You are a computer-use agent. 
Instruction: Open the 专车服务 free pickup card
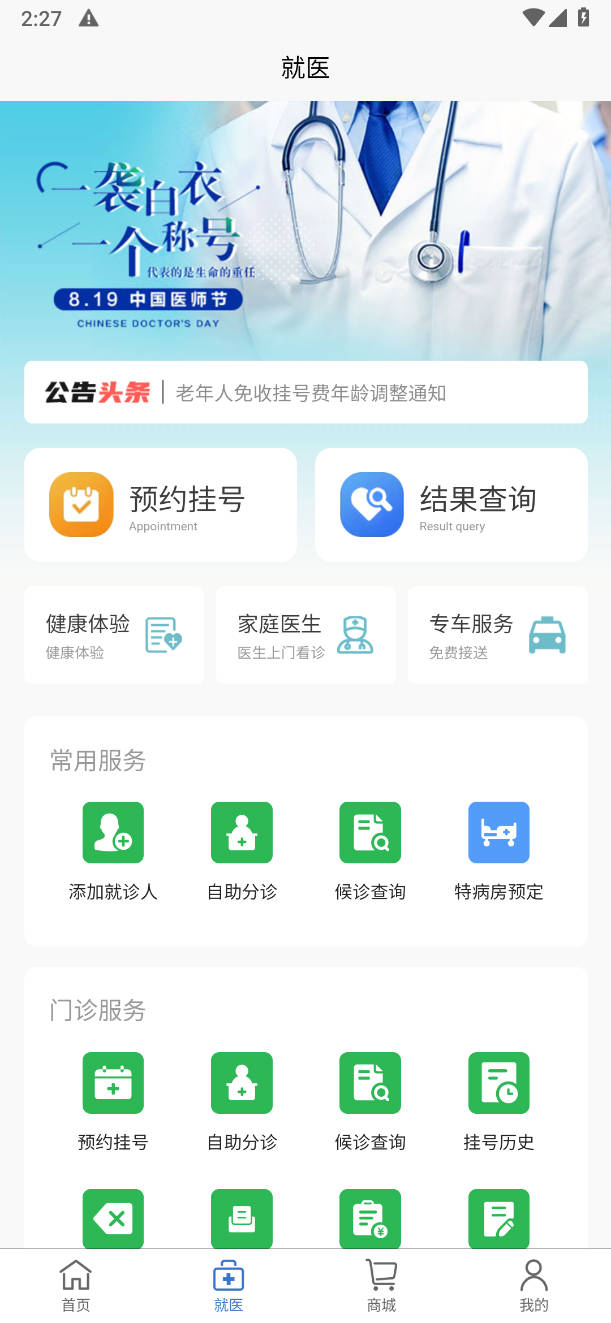[497, 635]
